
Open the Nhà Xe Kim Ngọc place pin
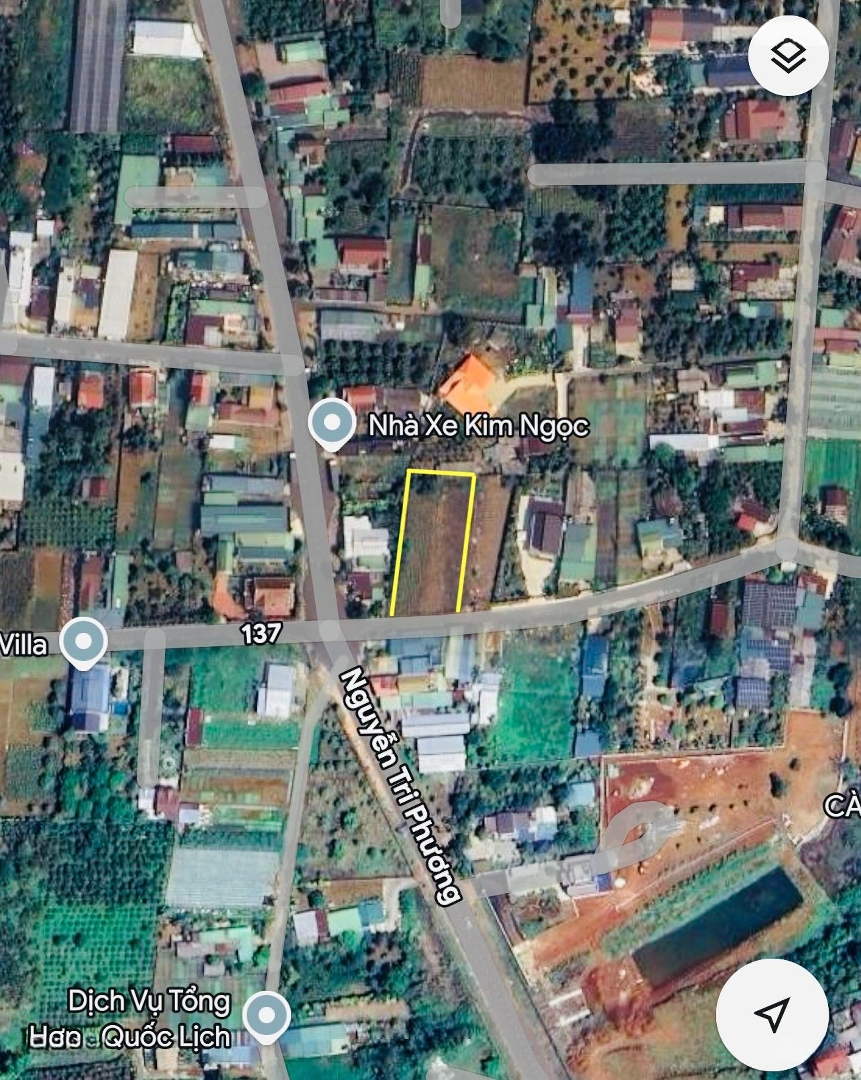pyautogui.click(x=330, y=423)
